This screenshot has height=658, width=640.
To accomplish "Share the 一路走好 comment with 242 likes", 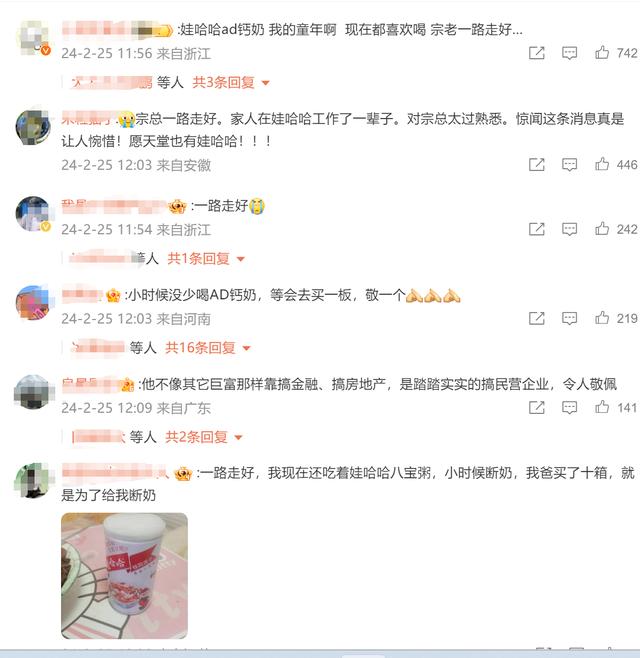I will click(537, 229).
